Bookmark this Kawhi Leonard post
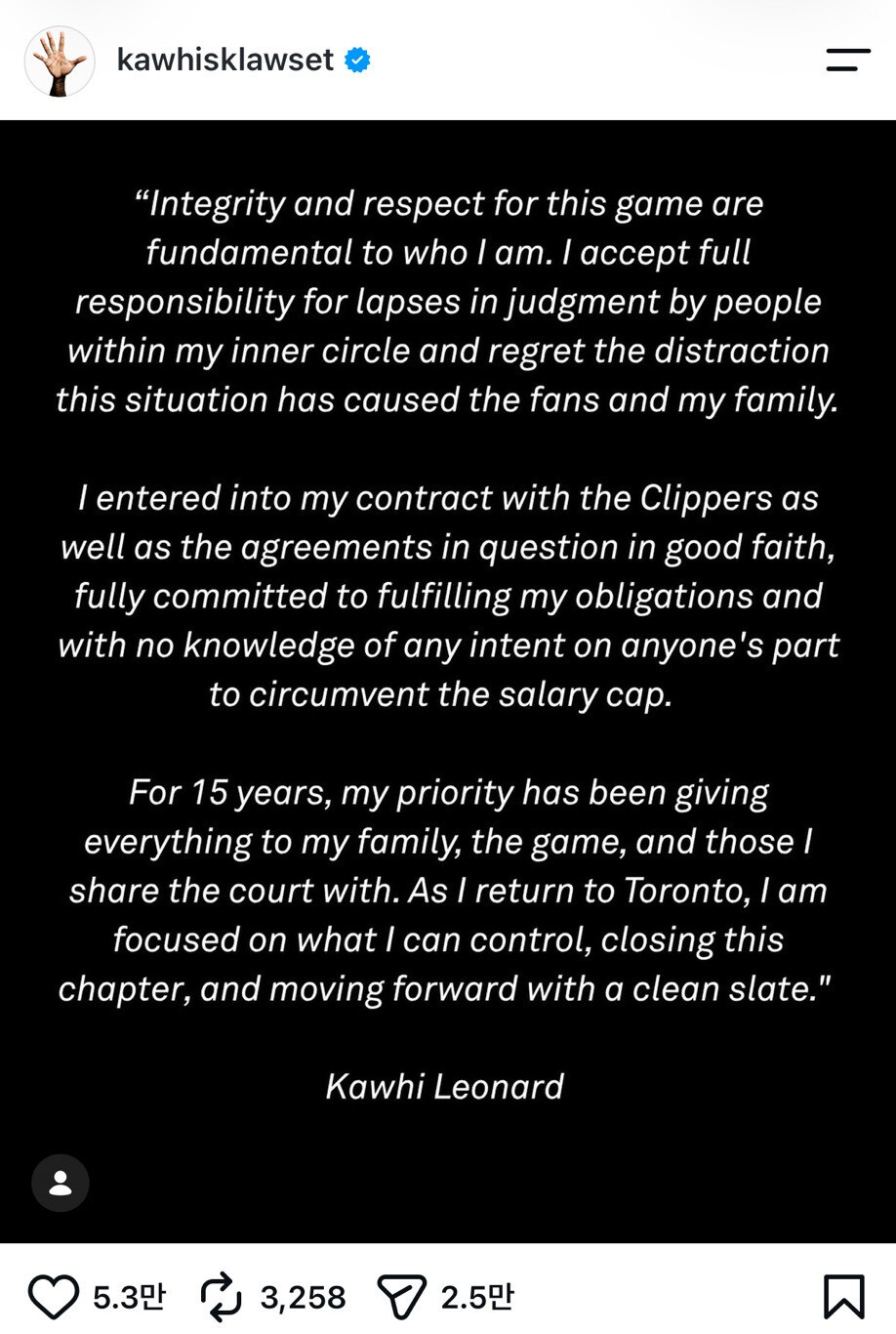The height and width of the screenshot is (1334, 896). point(843,1297)
